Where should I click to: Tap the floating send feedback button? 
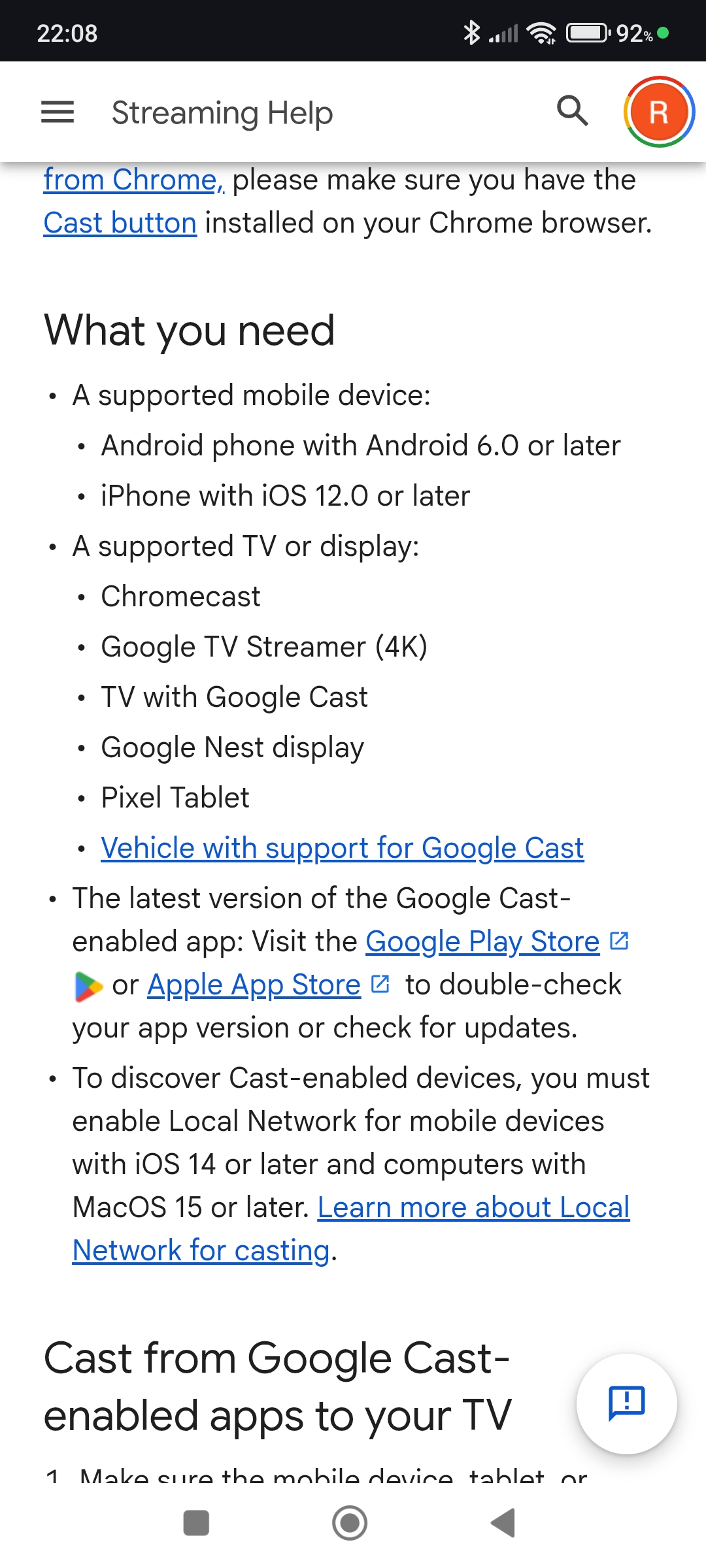click(626, 1403)
